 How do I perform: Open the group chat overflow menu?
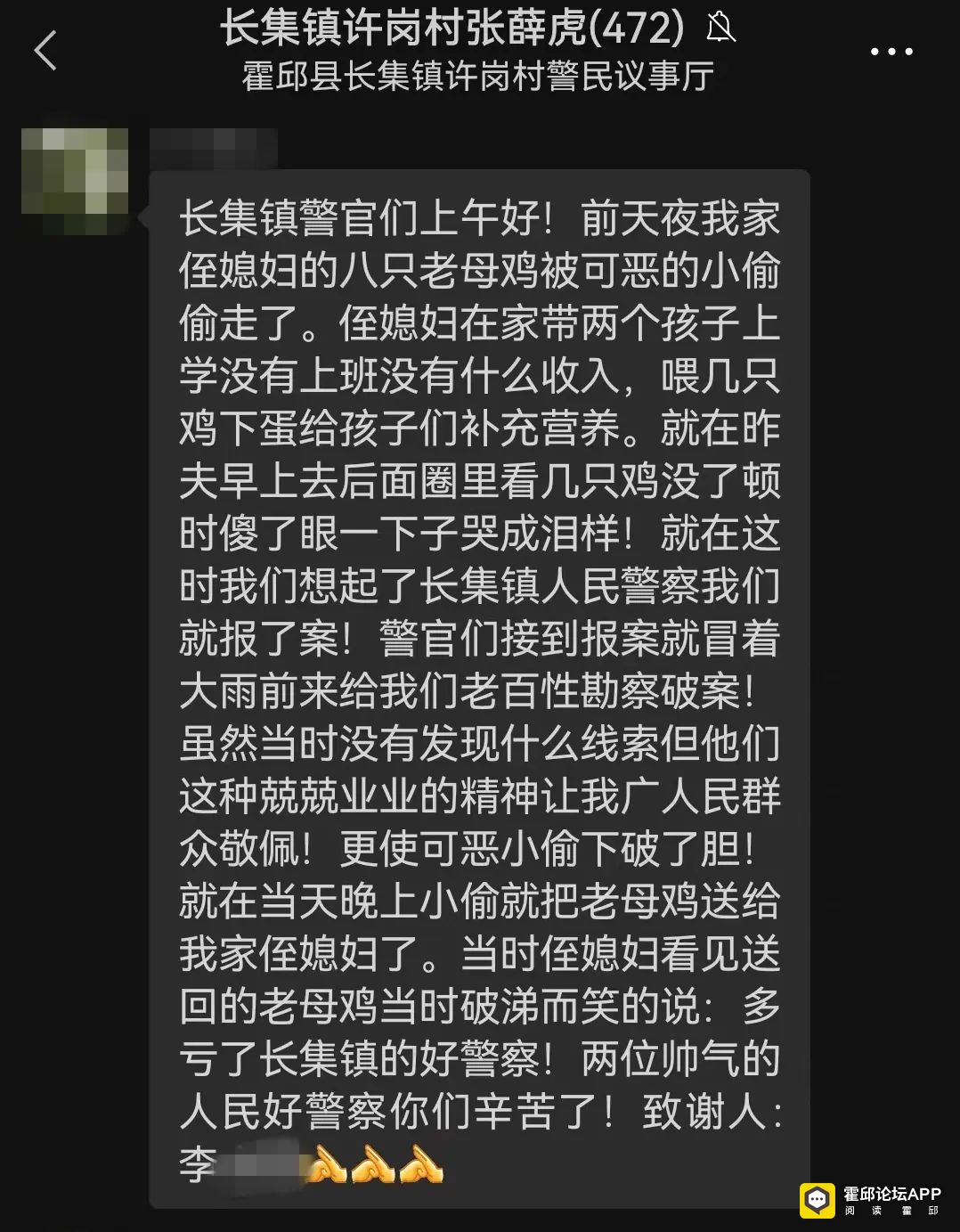(x=891, y=52)
